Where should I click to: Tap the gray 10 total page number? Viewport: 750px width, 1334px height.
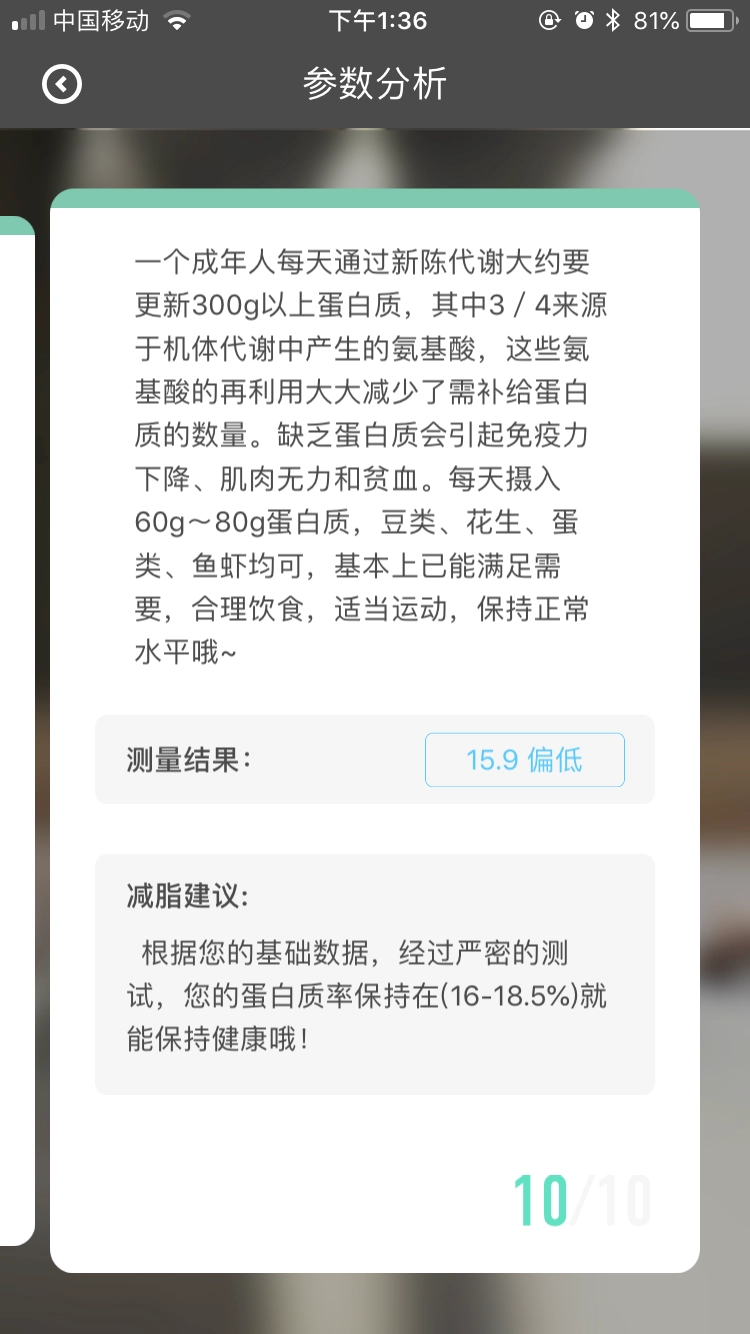[626, 1196]
